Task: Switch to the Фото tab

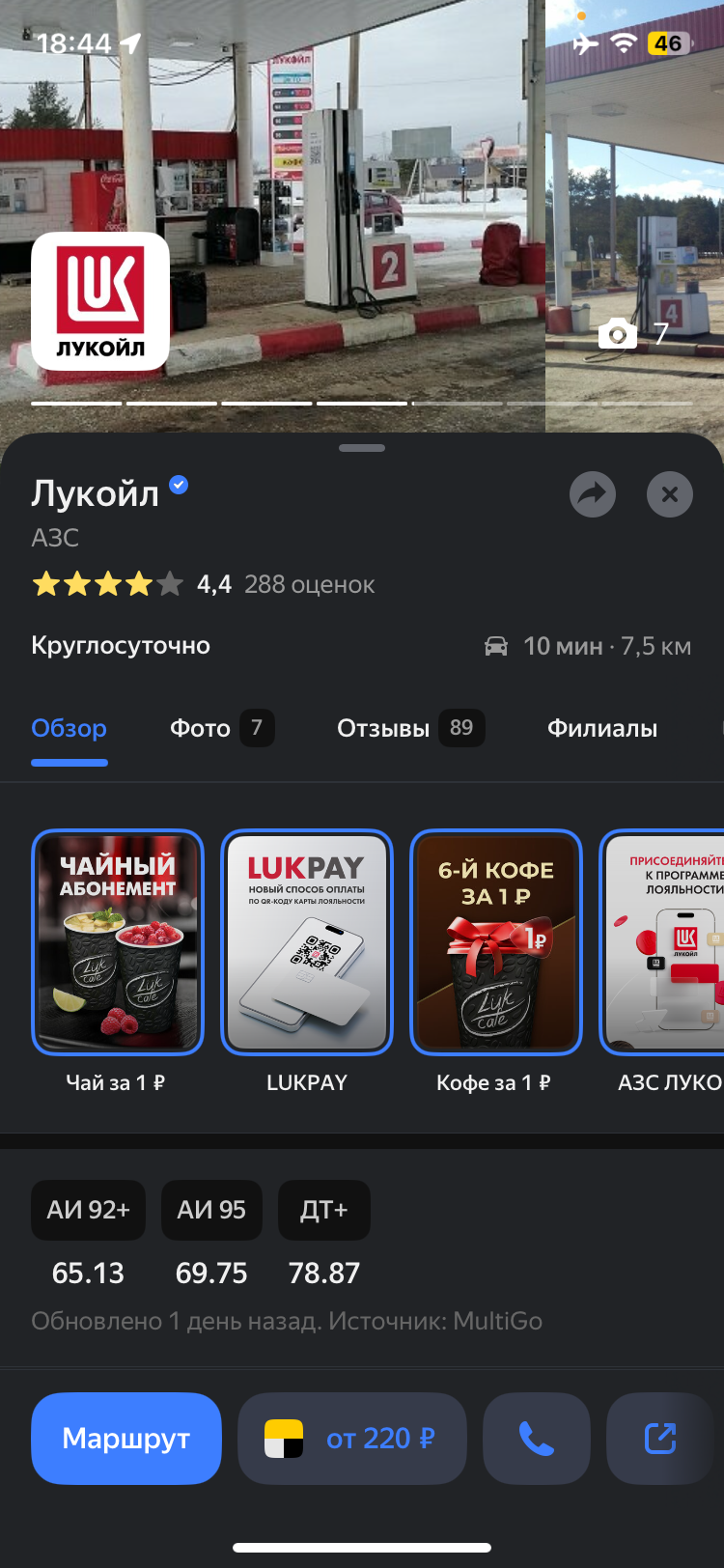Action: click(222, 728)
